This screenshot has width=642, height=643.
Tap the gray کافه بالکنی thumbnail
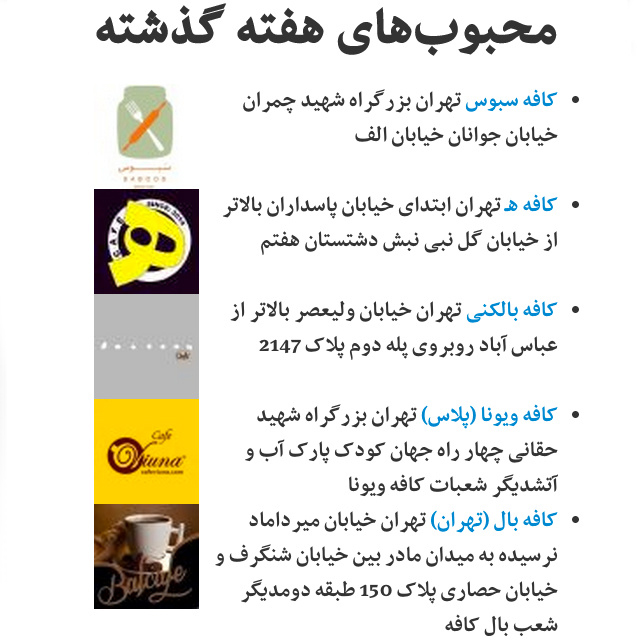coord(146,346)
